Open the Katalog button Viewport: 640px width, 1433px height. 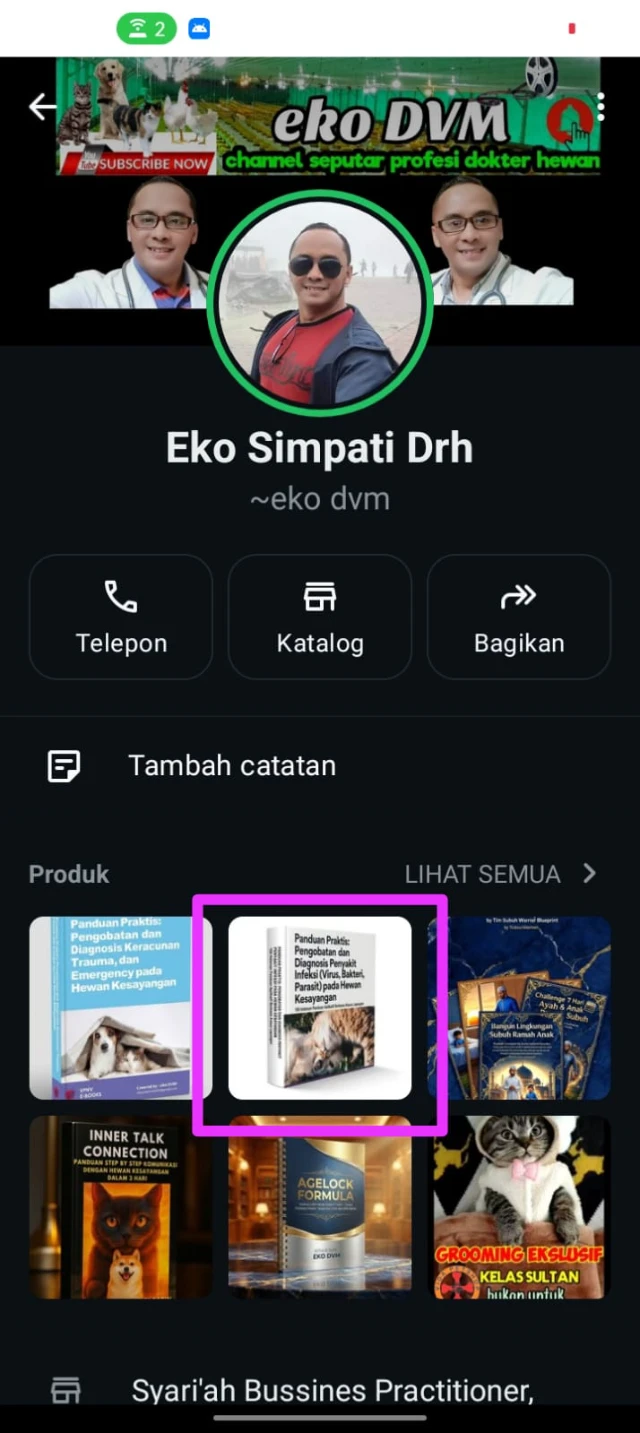[x=320, y=617]
